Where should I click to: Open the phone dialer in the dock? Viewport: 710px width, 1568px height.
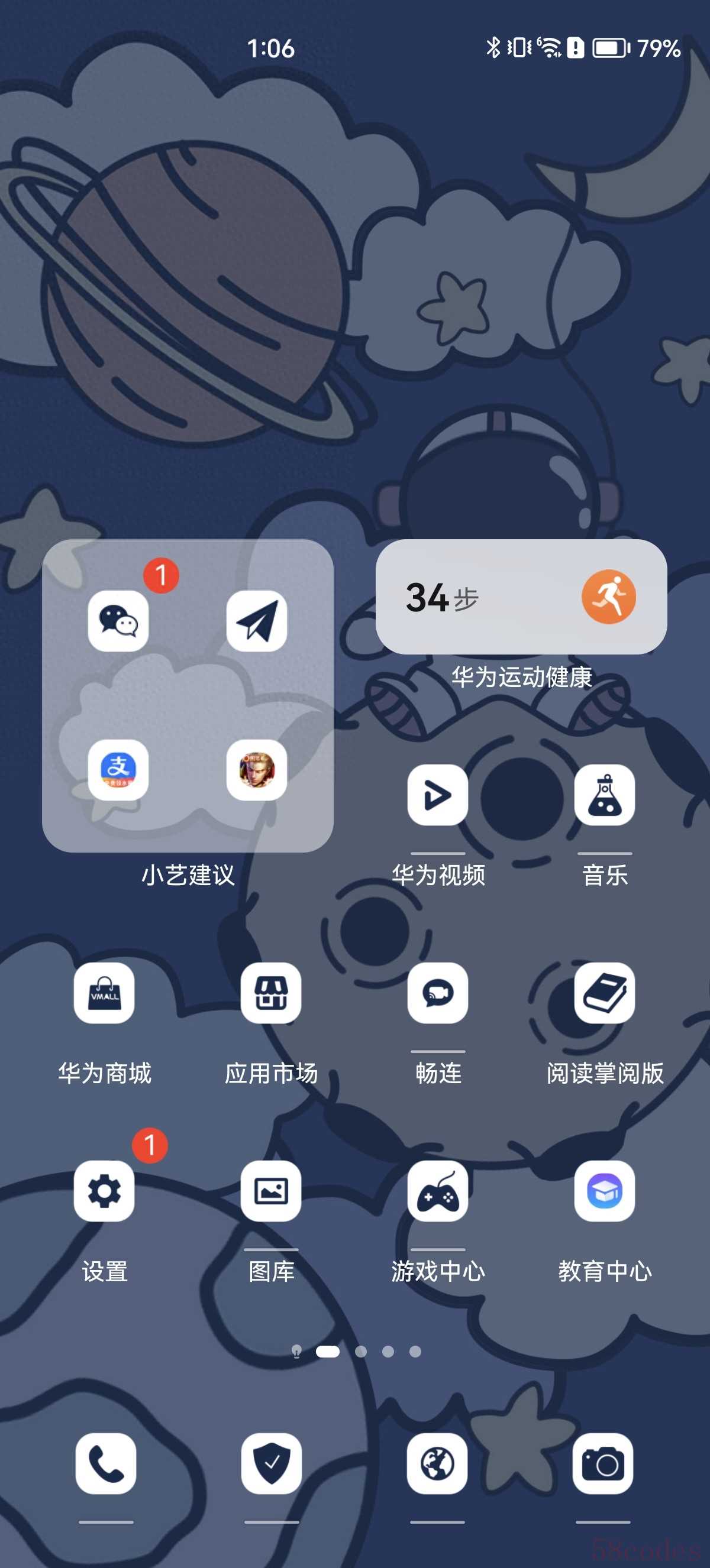click(x=106, y=1463)
